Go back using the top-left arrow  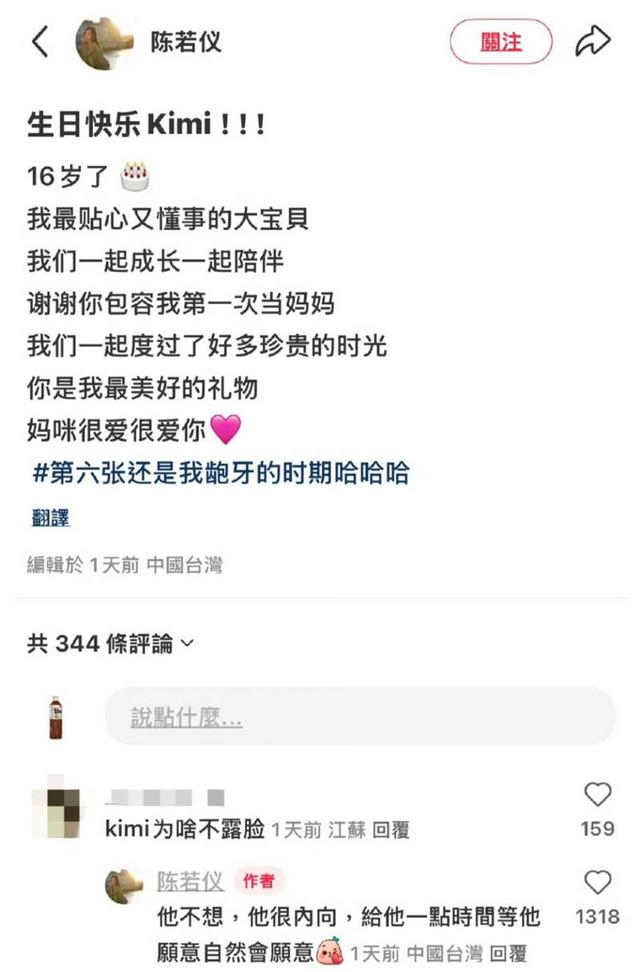coord(40,42)
